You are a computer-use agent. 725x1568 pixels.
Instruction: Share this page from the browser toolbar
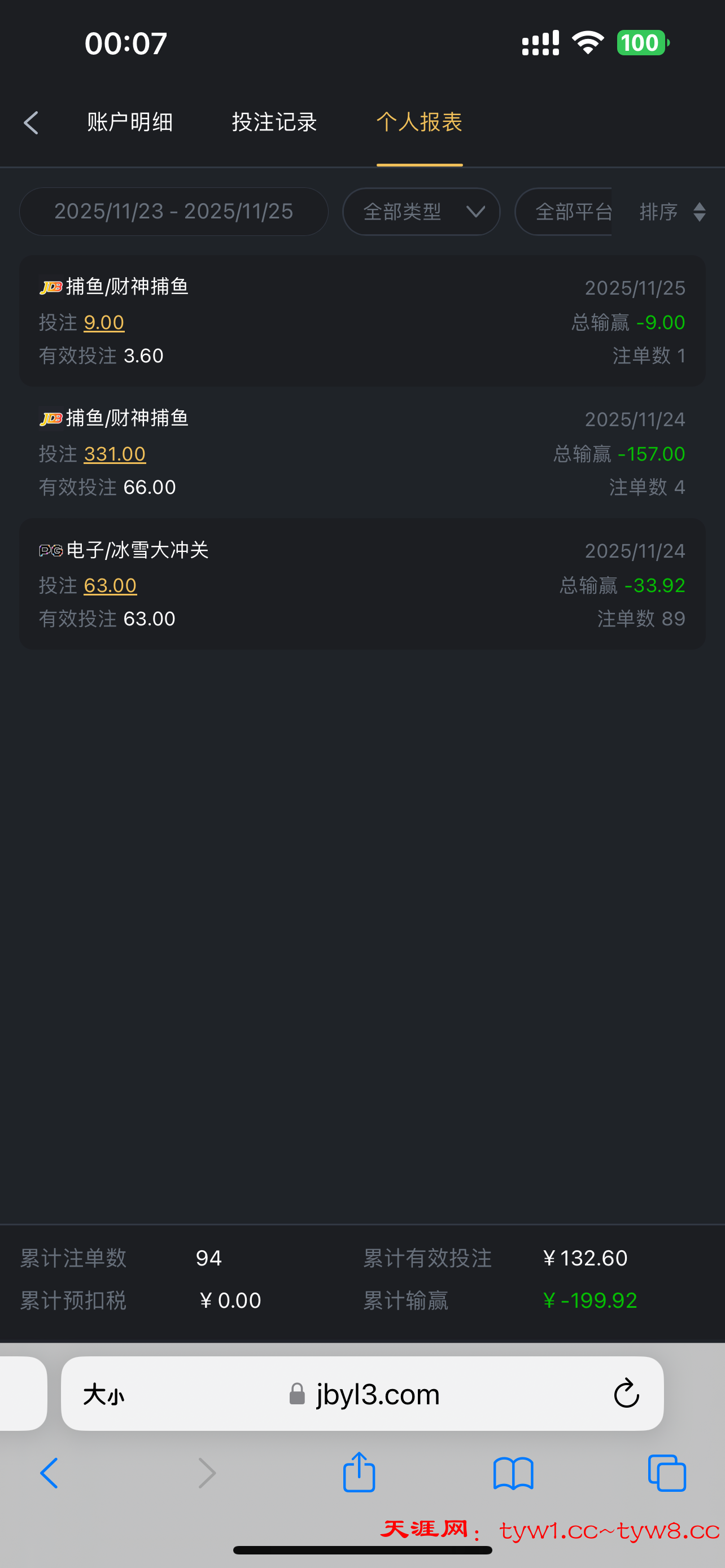(359, 1473)
